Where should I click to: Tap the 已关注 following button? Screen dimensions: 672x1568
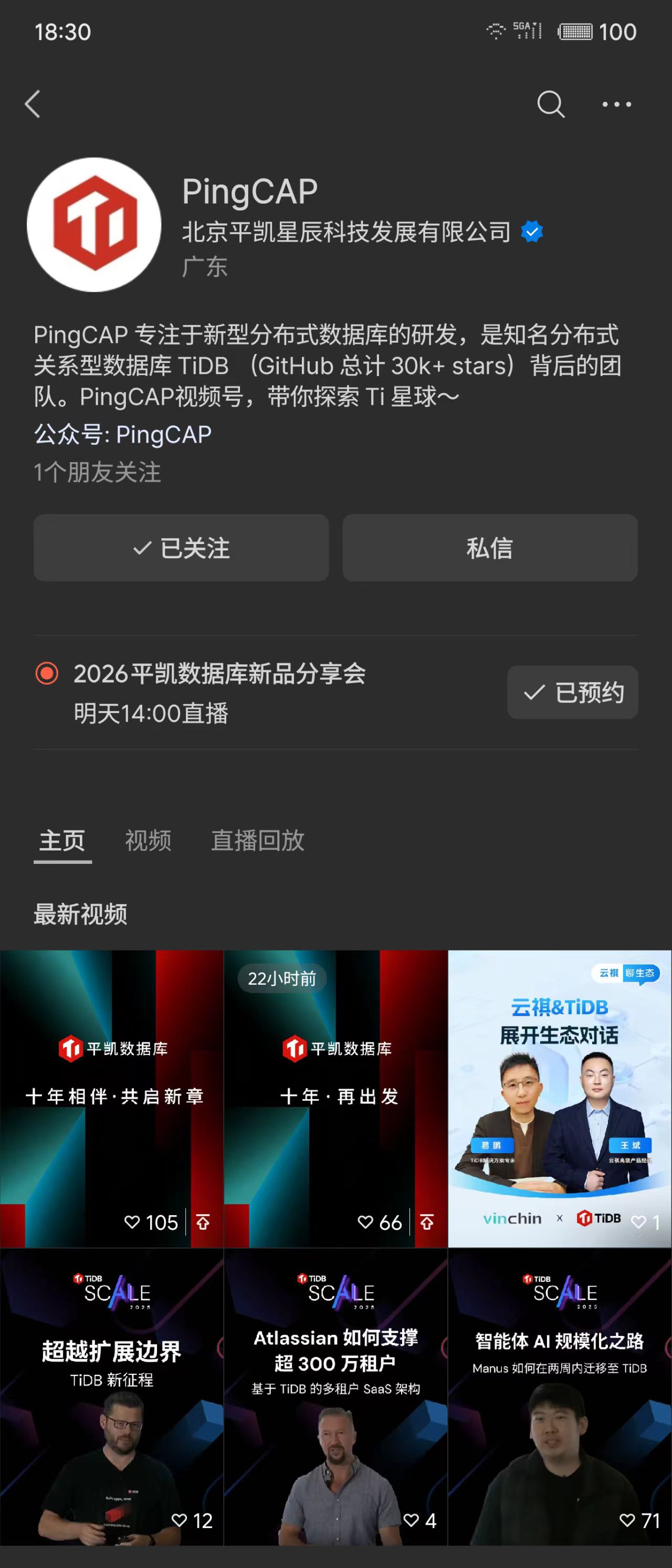coord(181,548)
